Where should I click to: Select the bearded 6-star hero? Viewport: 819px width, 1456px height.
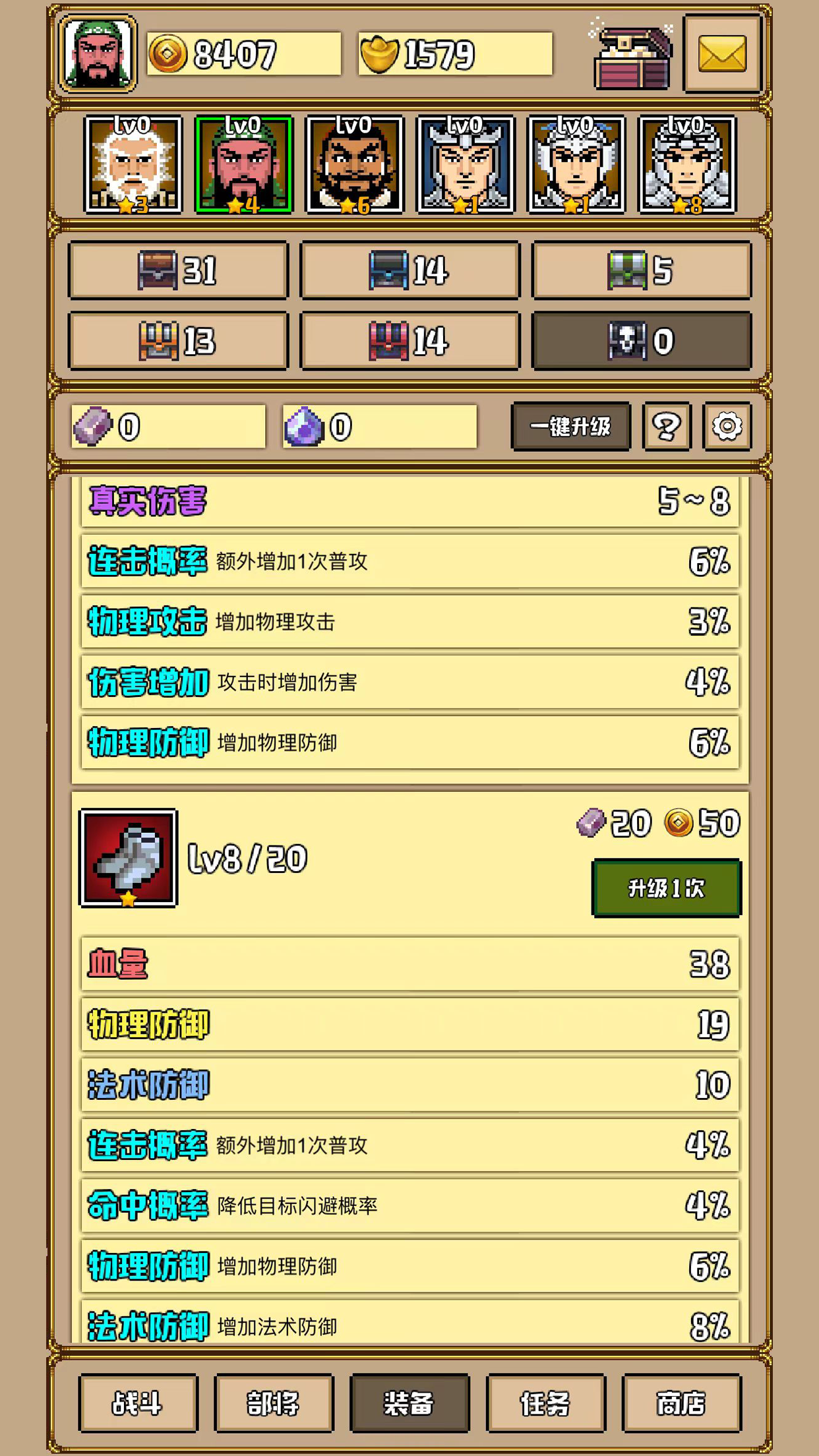pyautogui.click(x=355, y=165)
